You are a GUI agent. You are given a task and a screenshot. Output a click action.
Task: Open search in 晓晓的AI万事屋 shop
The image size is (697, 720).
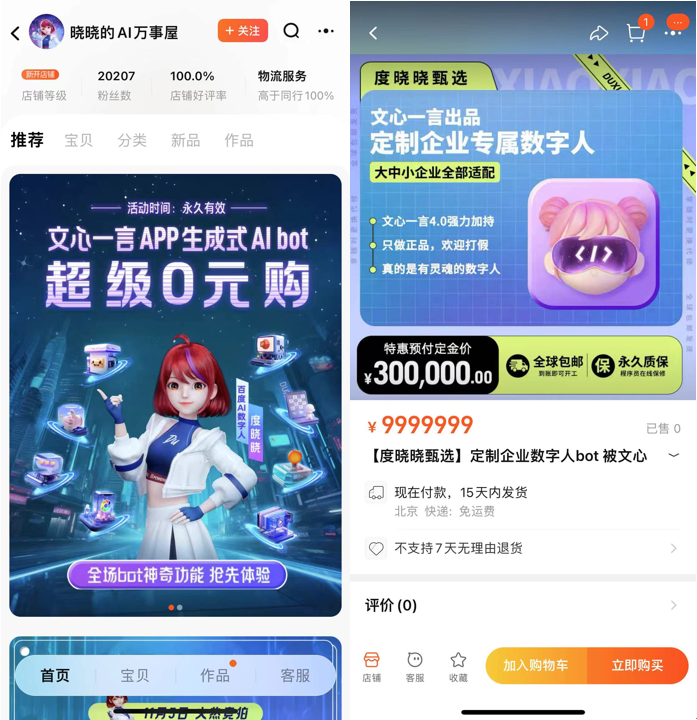click(291, 31)
